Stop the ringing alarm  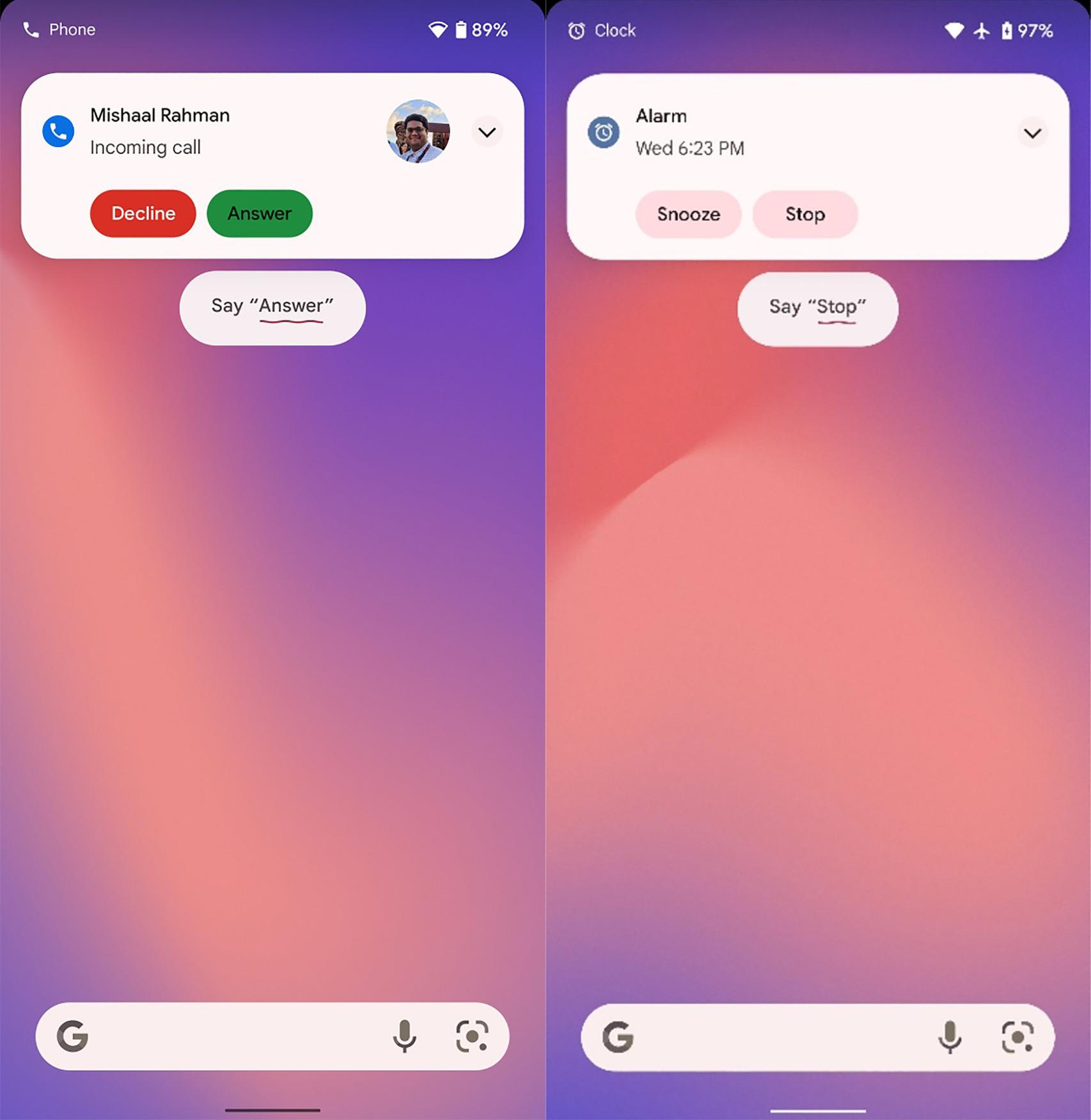pos(805,214)
